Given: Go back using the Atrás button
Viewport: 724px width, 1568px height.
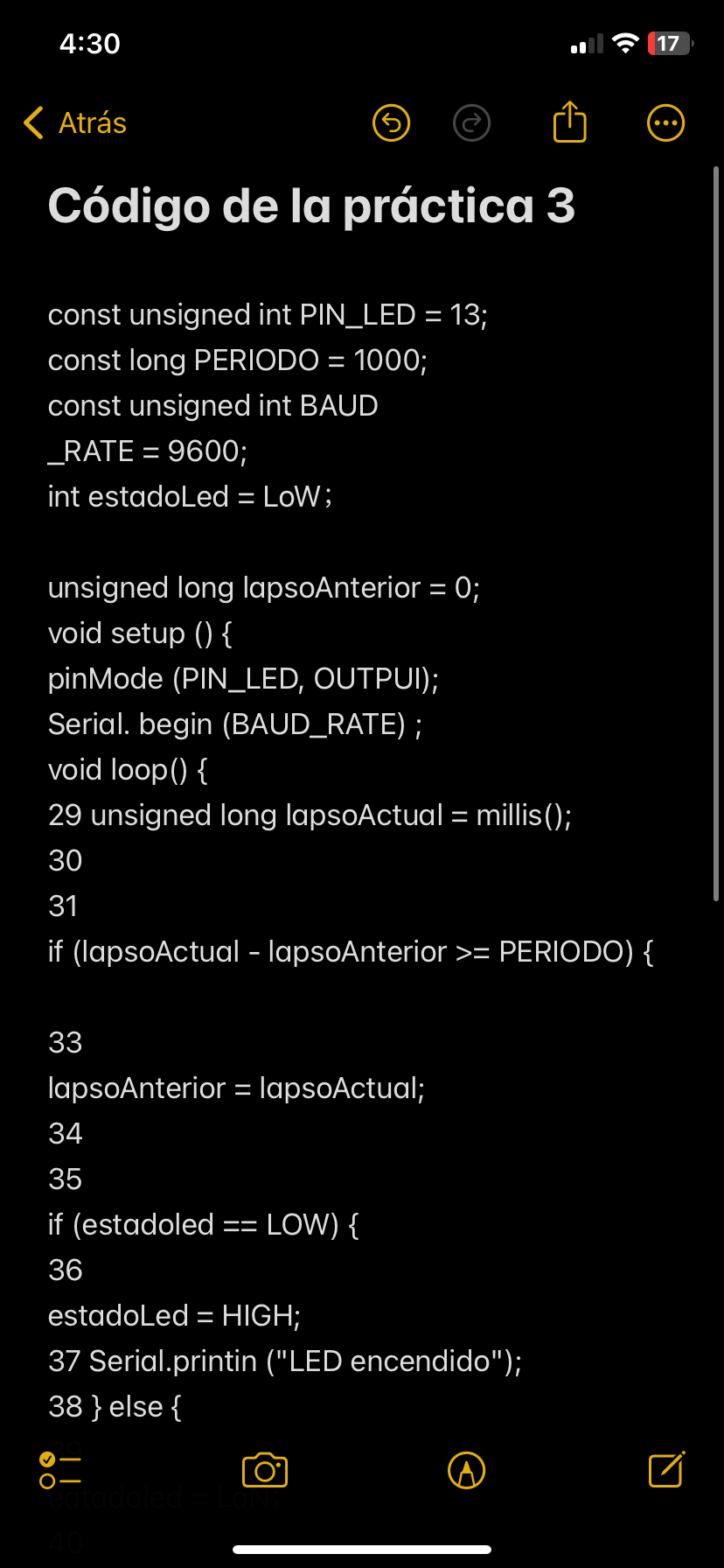Looking at the screenshot, I should (x=76, y=123).
